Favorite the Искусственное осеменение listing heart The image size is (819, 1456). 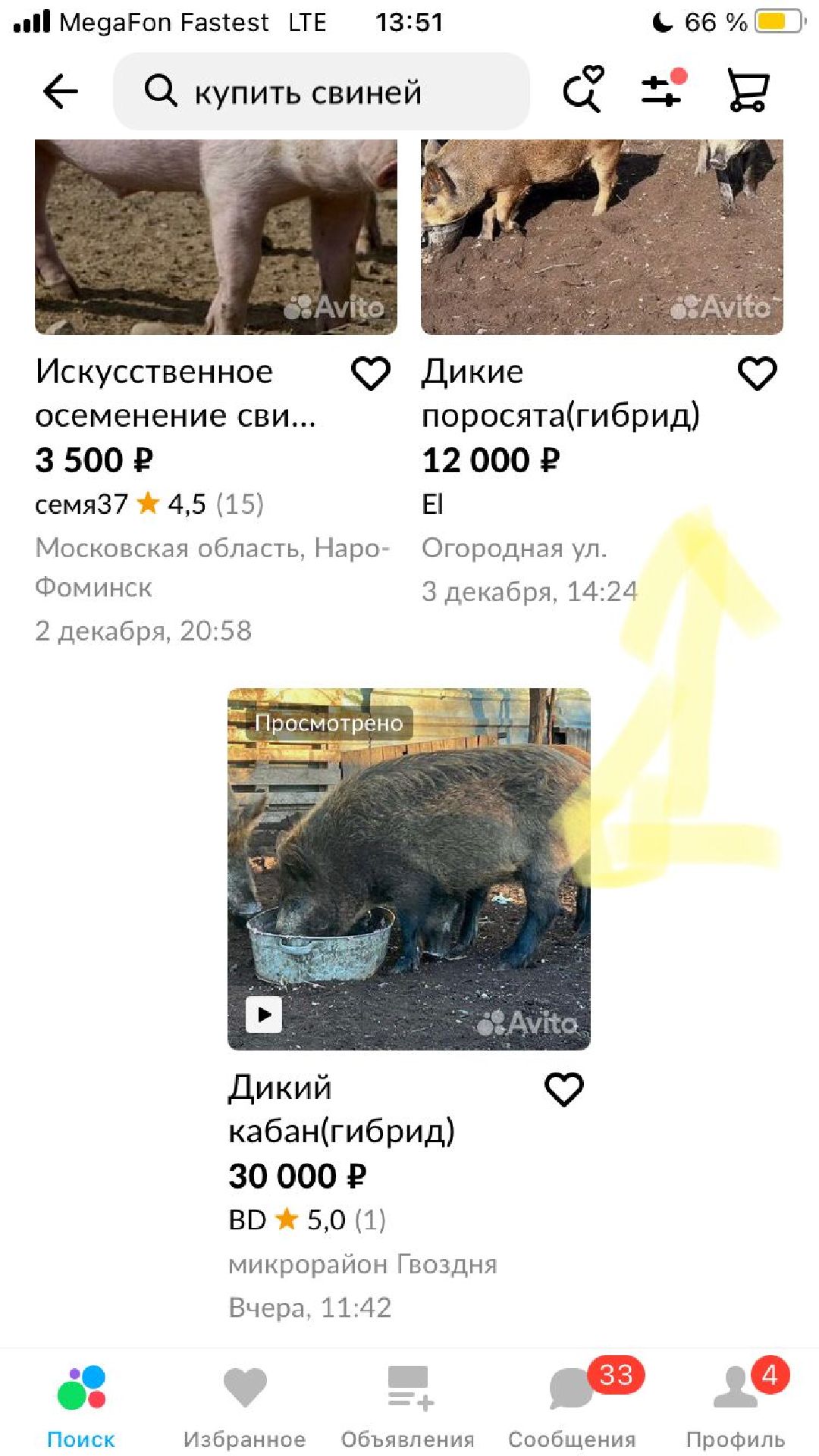(x=371, y=372)
